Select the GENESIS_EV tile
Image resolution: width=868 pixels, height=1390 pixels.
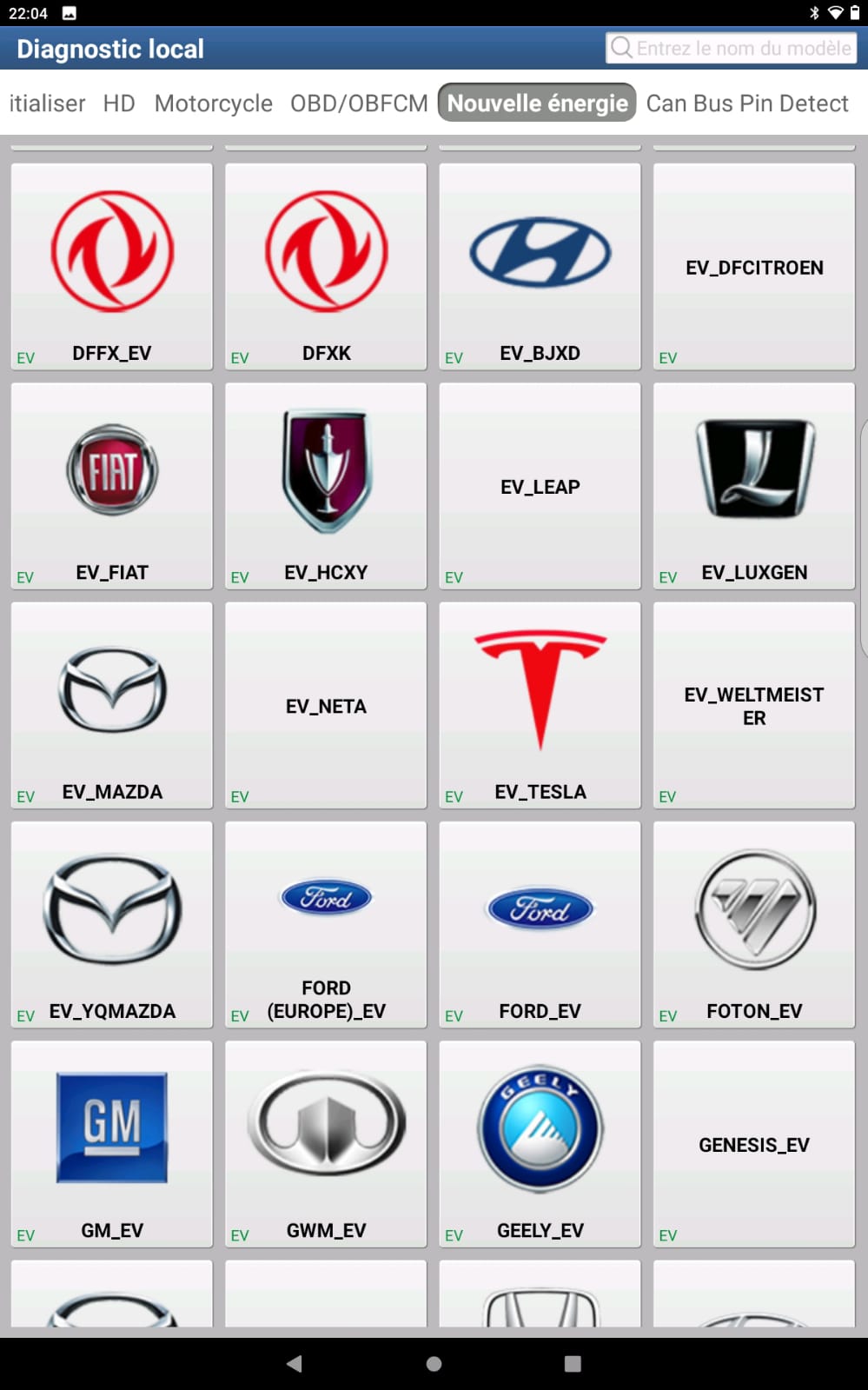click(753, 1143)
